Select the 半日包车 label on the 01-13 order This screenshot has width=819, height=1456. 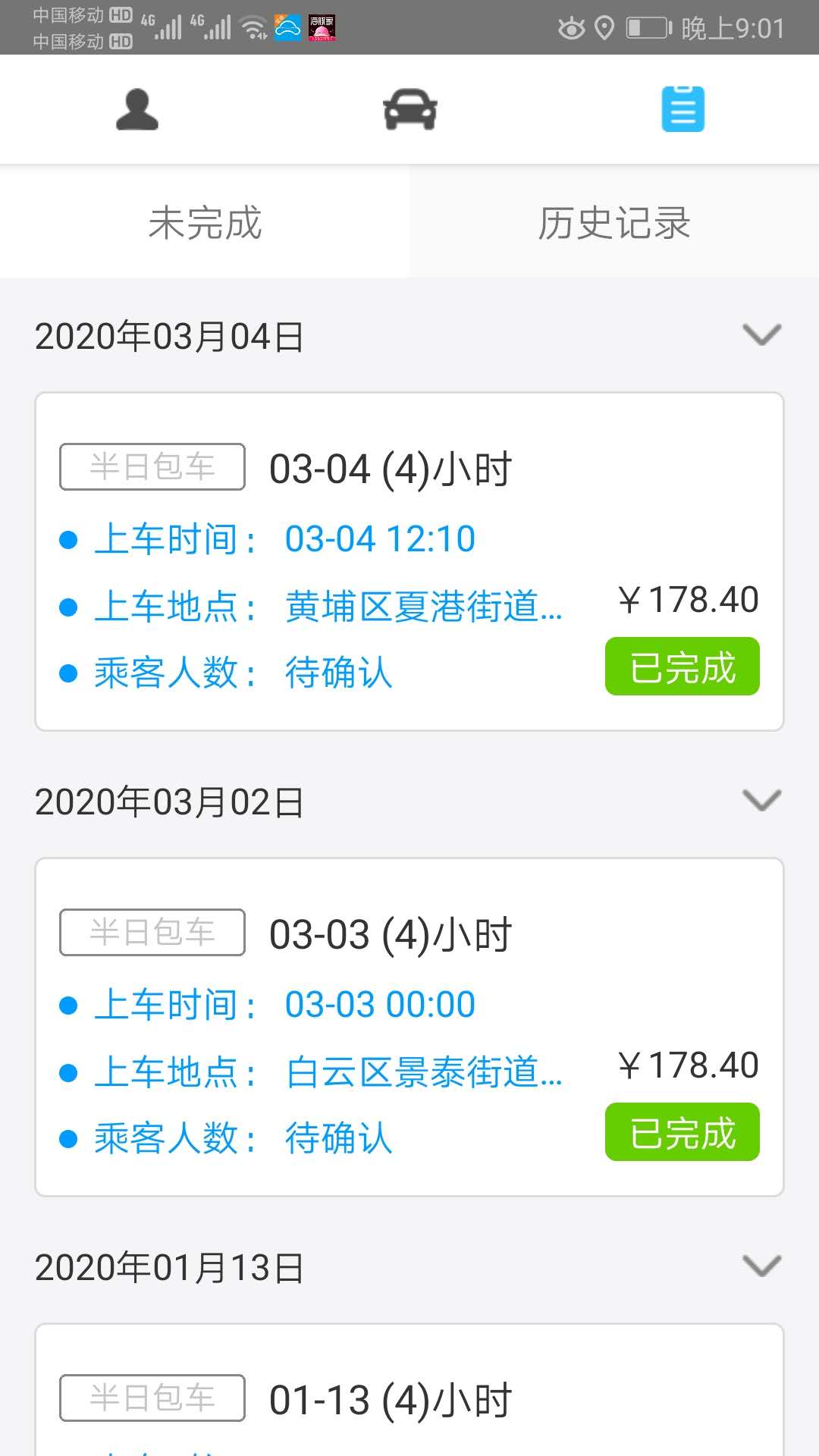pos(151,1398)
